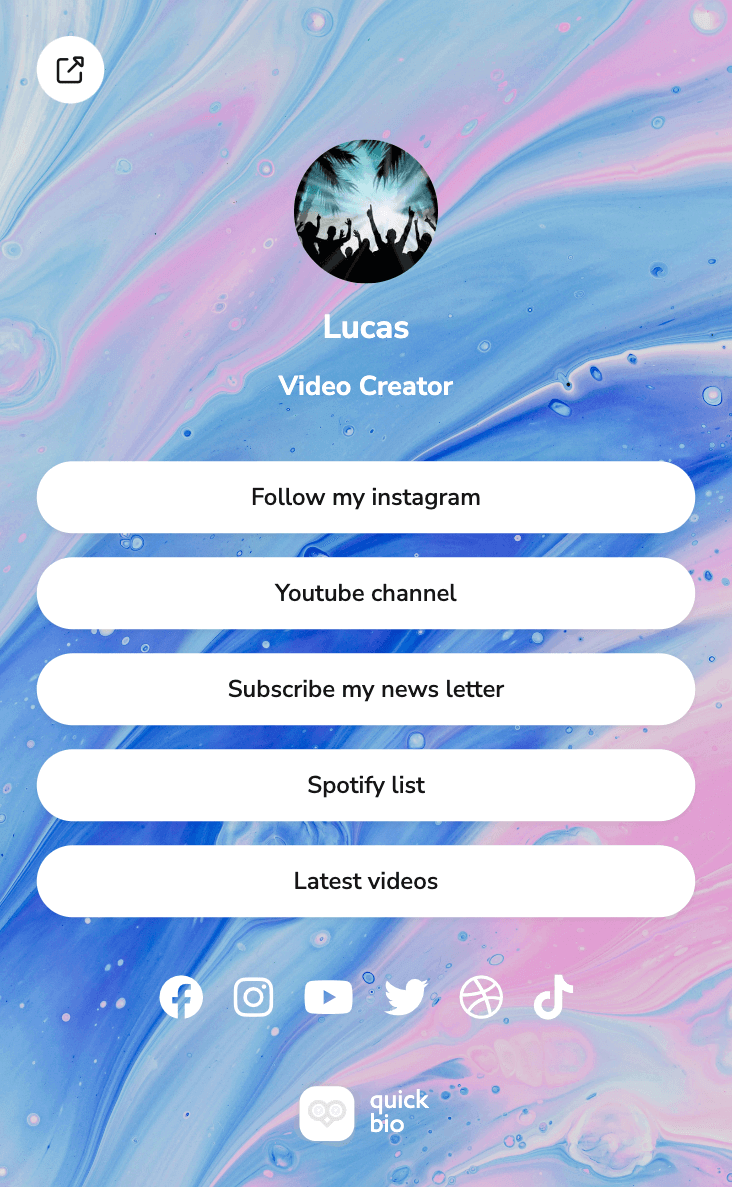Viewport: 732px width, 1187px height.
Task: Open the Follow my instagram link
Action: [x=366, y=497]
